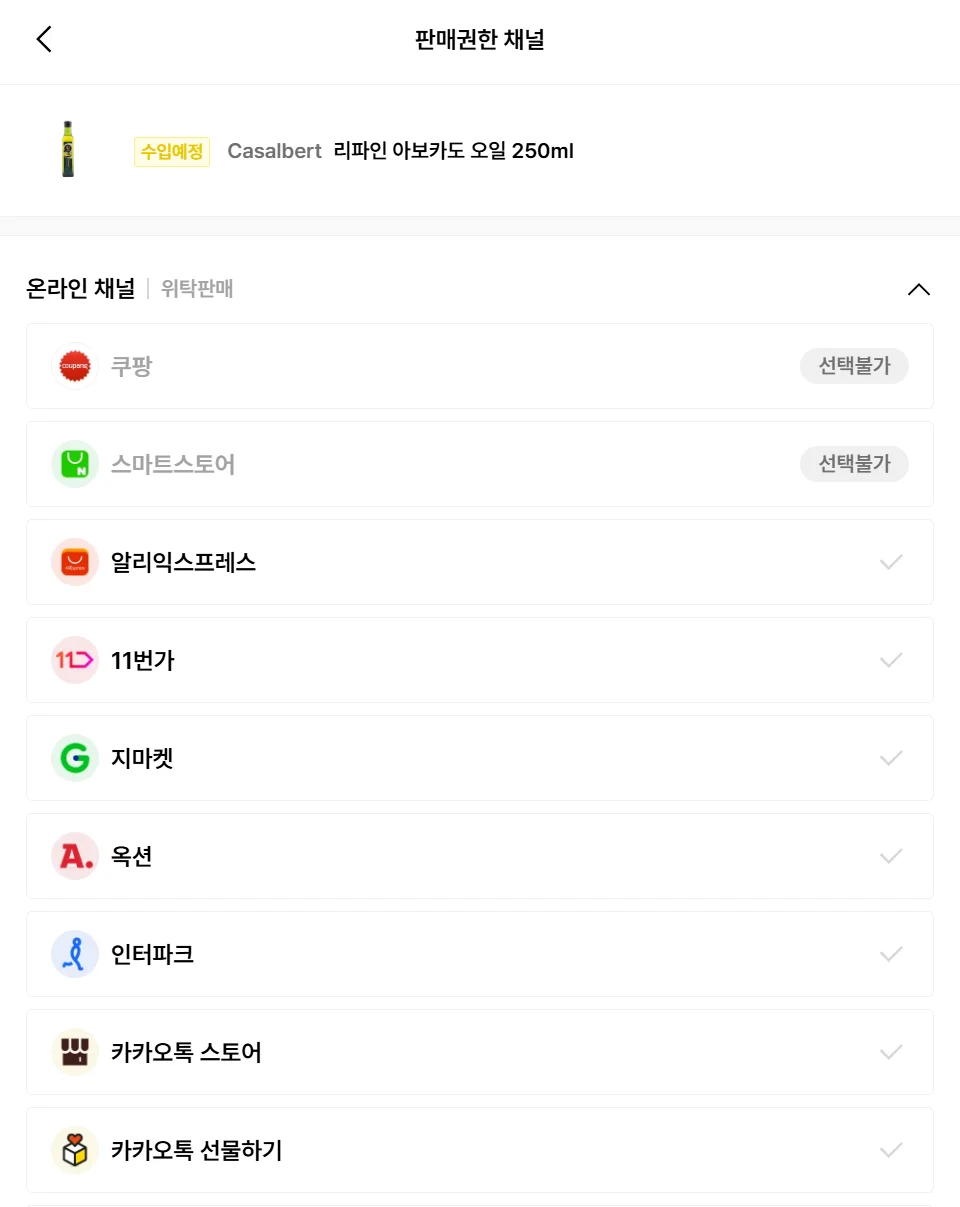Go back from 판매권한 채널 screen
The width and height of the screenshot is (960, 1207).
tap(44, 40)
